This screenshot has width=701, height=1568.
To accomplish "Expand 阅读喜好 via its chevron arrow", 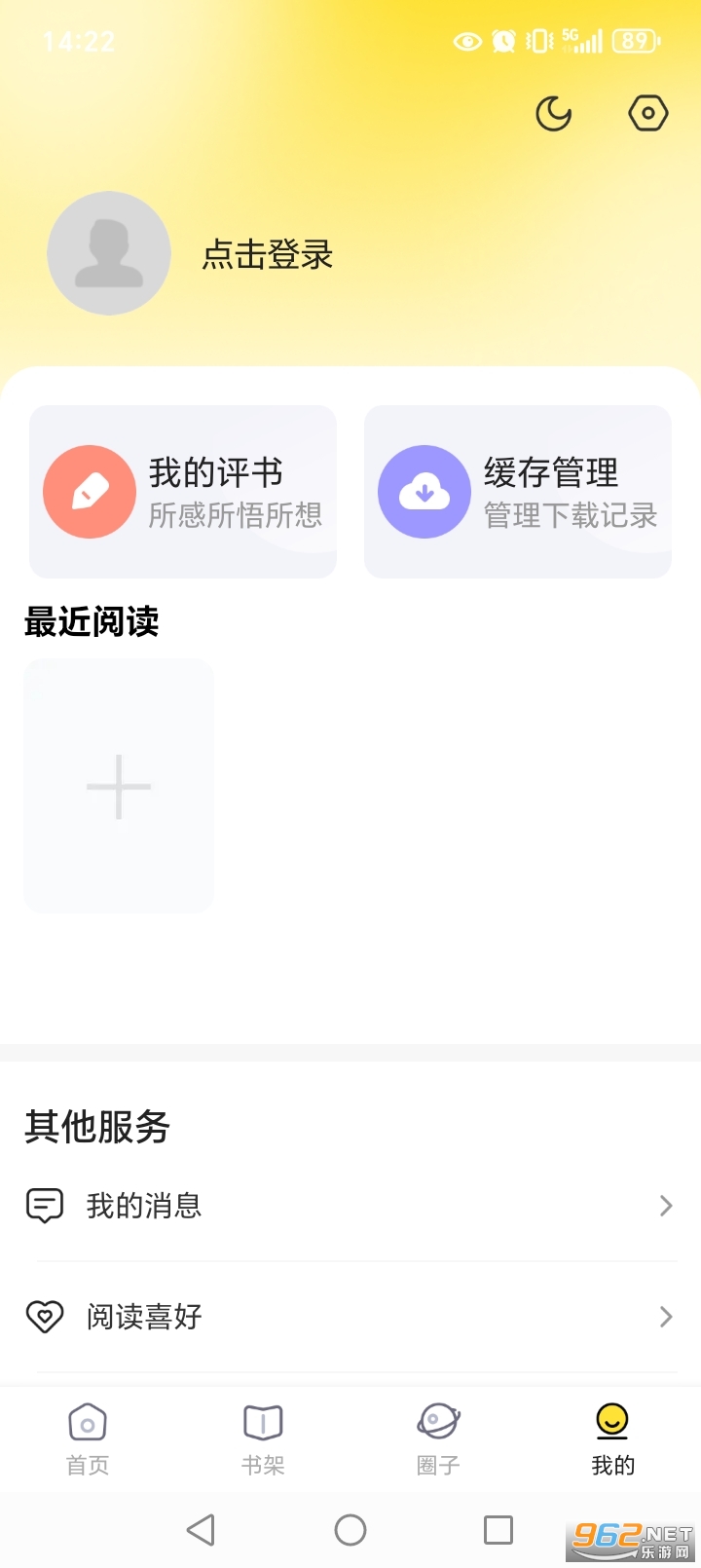I will (666, 1317).
